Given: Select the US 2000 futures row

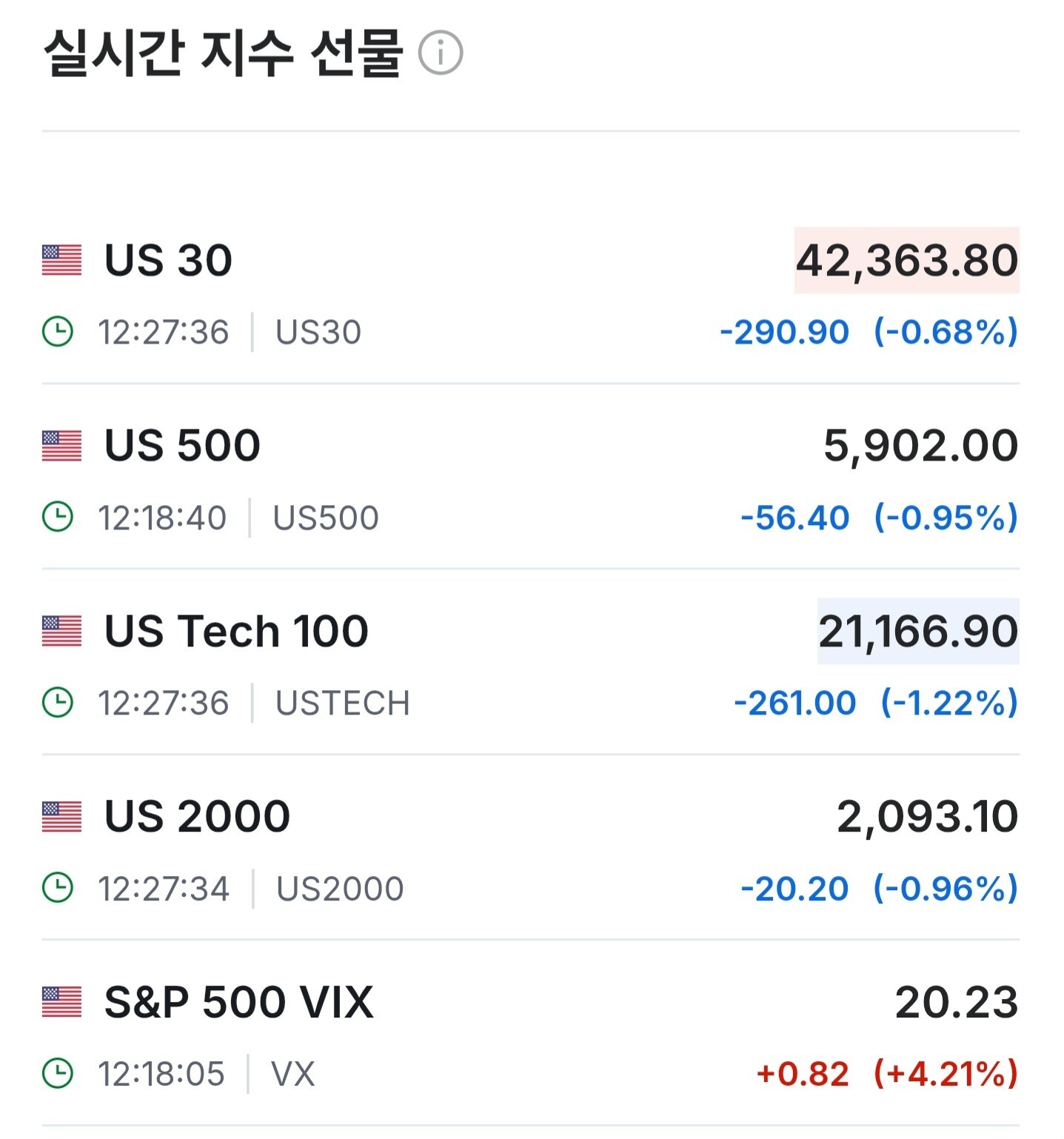Looking at the screenshot, I should pos(197,817).
